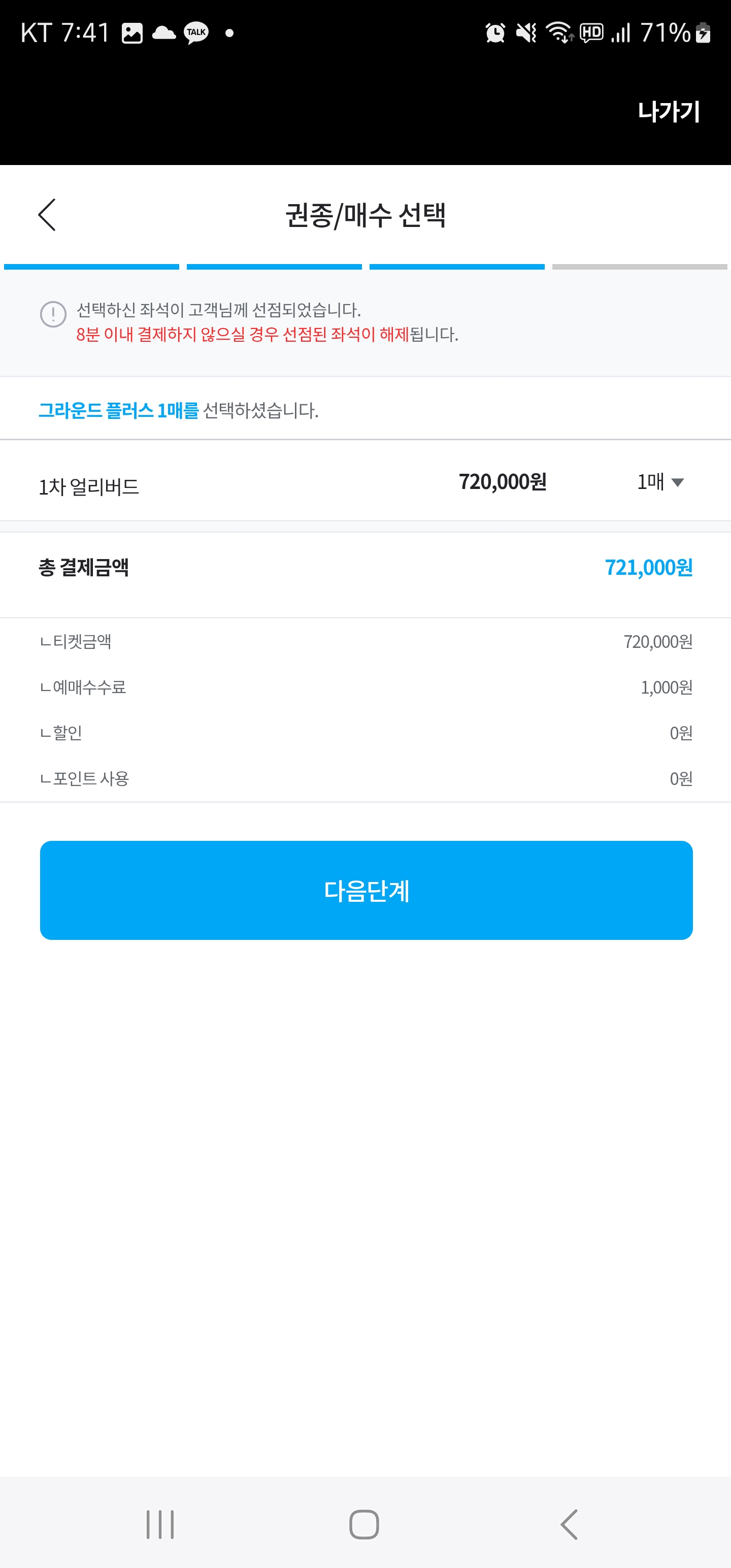Image resolution: width=731 pixels, height=1568 pixels.
Task: Click the screenshot notification icon
Action: coord(131,34)
